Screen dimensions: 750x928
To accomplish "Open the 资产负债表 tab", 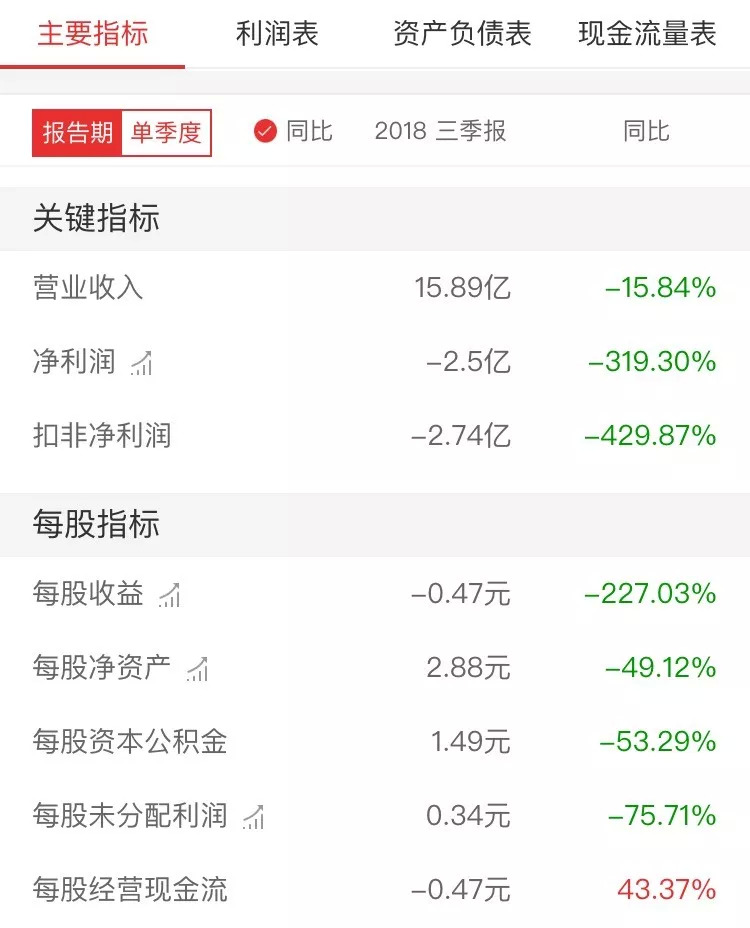I will click(x=462, y=34).
